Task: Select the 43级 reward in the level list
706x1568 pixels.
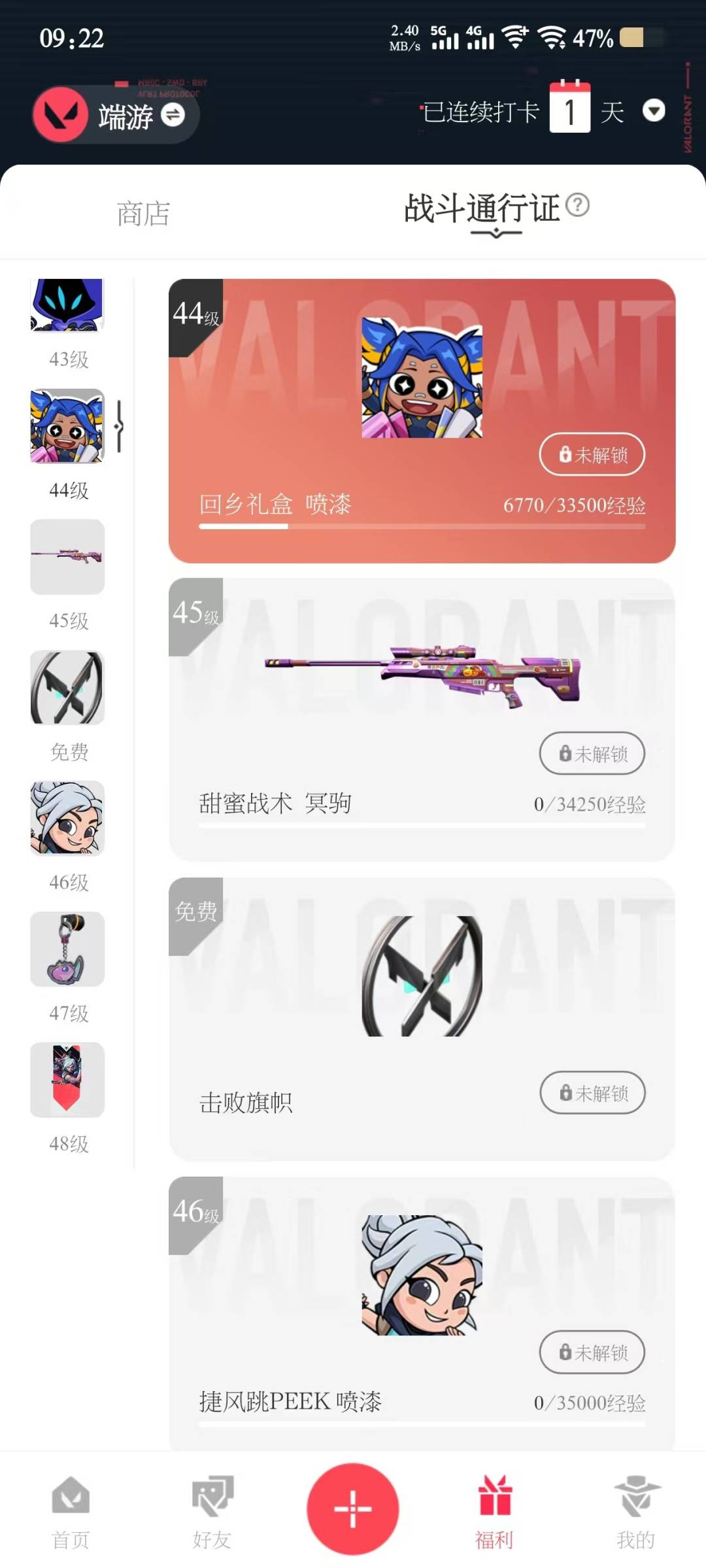Action: click(67, 325)
